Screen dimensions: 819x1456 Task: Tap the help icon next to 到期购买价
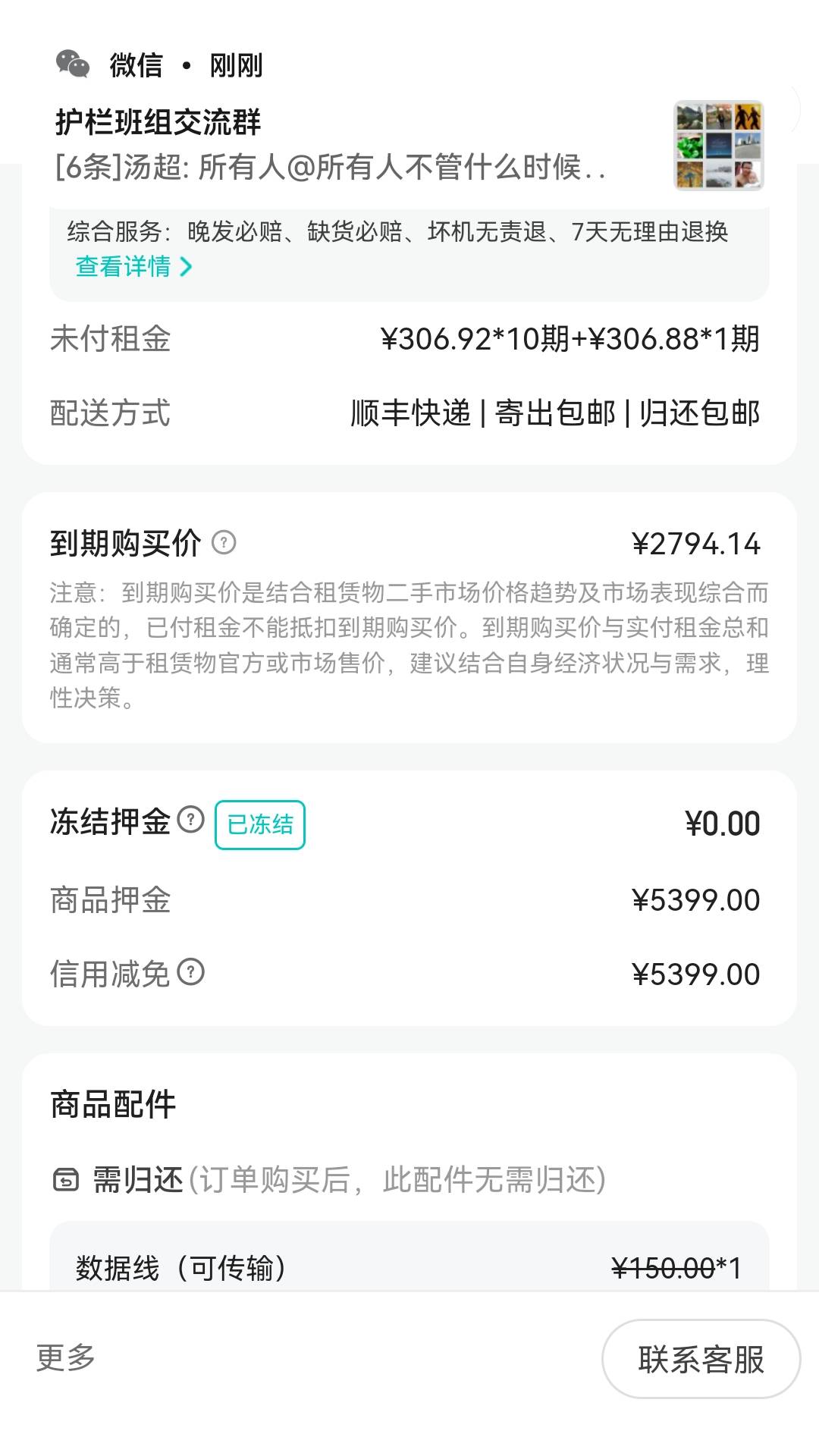tap(224, 542)
